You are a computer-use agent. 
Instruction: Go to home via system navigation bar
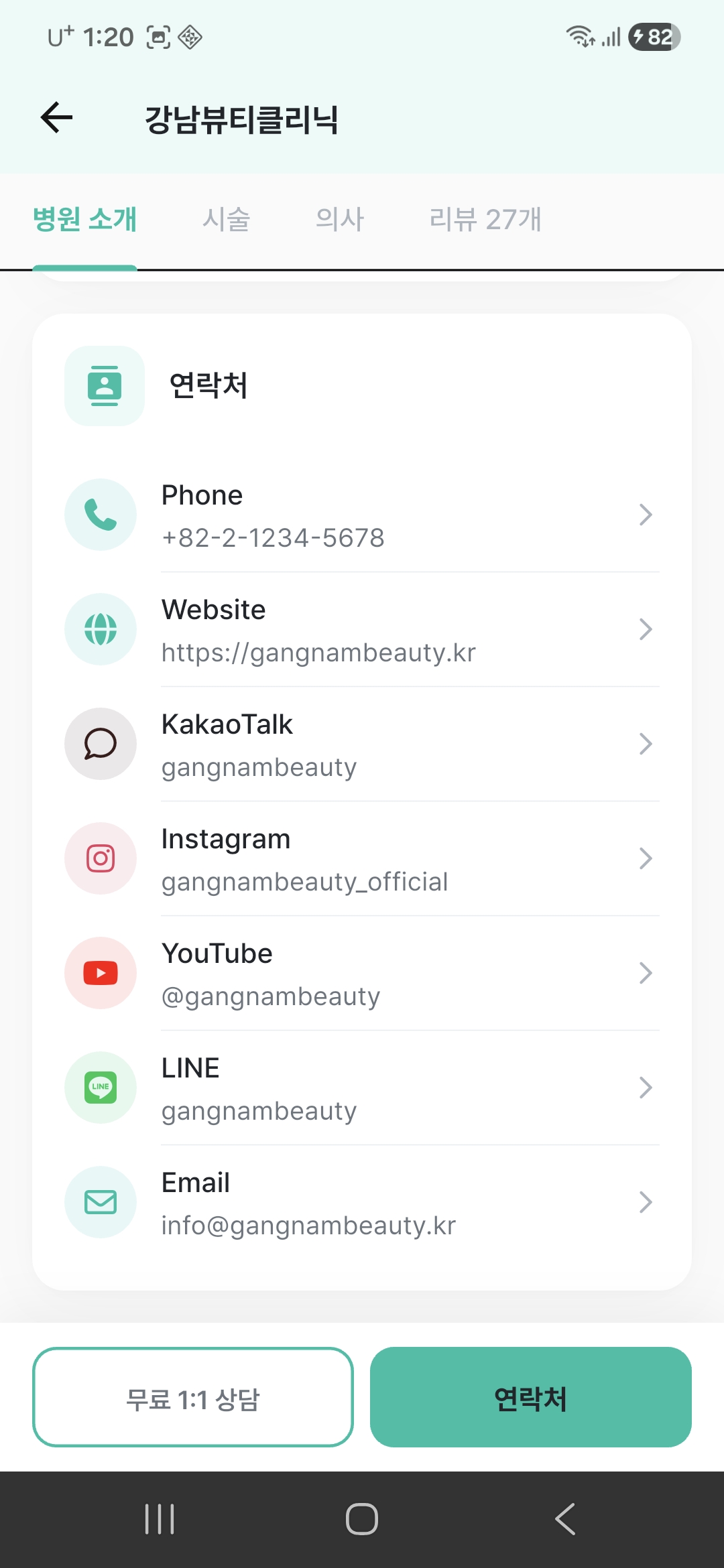[362, 1519]
